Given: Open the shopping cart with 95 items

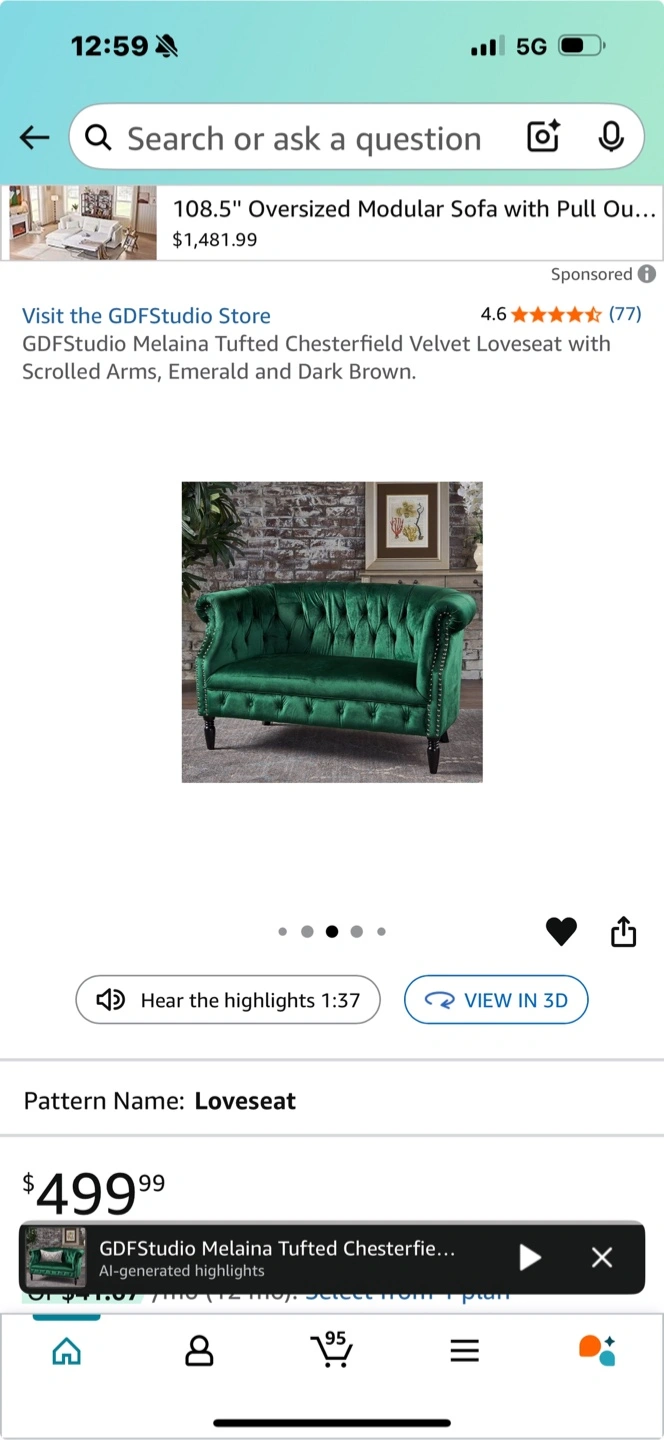Looking at the screenshot, I should tap(331, 1350).
